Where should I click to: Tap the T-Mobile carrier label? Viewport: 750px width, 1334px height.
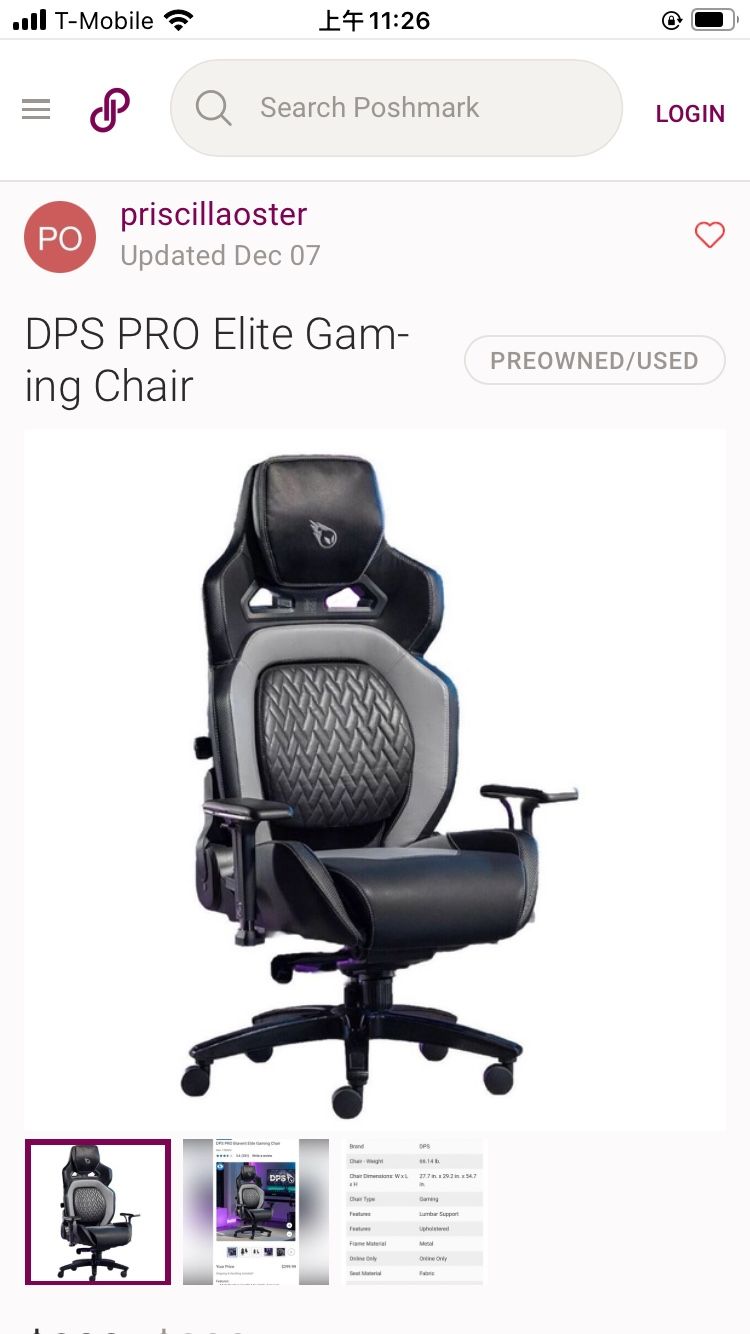tap(103, 18)
